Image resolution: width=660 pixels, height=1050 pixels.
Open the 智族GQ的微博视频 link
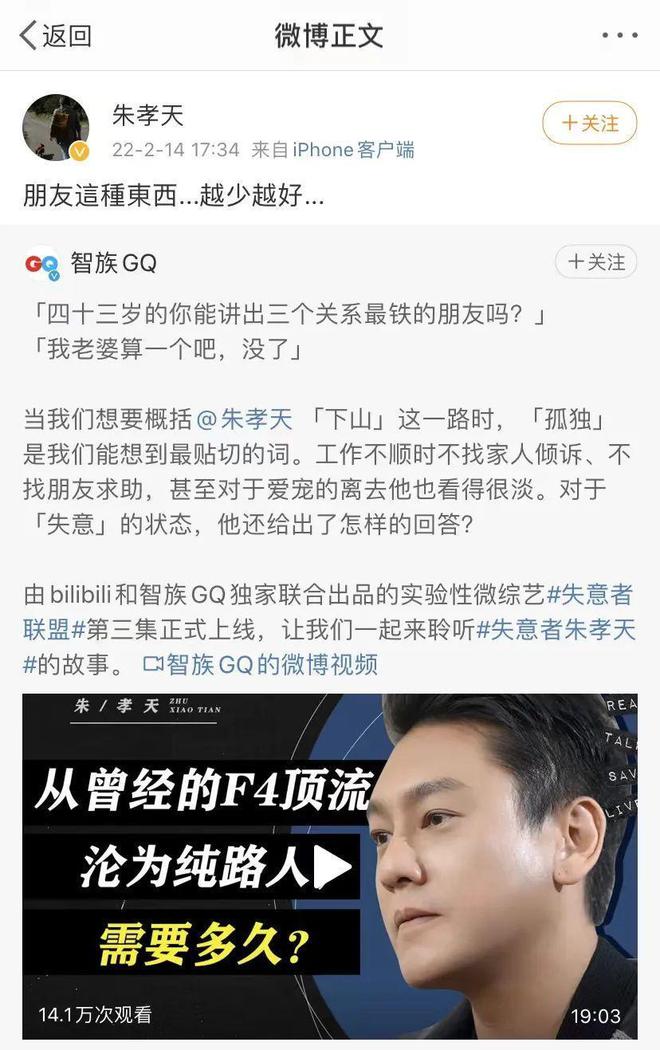pyautogui.click(x=261, y=663)
